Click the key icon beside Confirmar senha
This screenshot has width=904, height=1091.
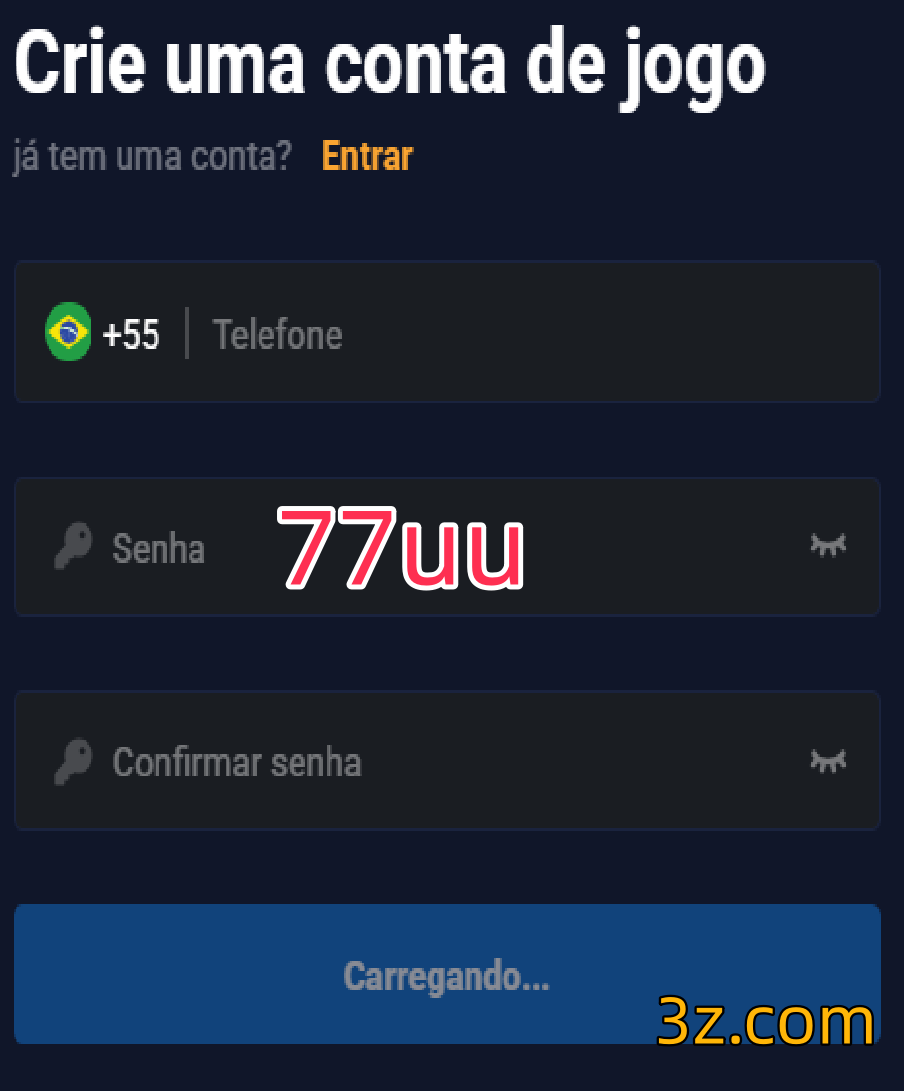pyautogui.click(x=72, y=761)
